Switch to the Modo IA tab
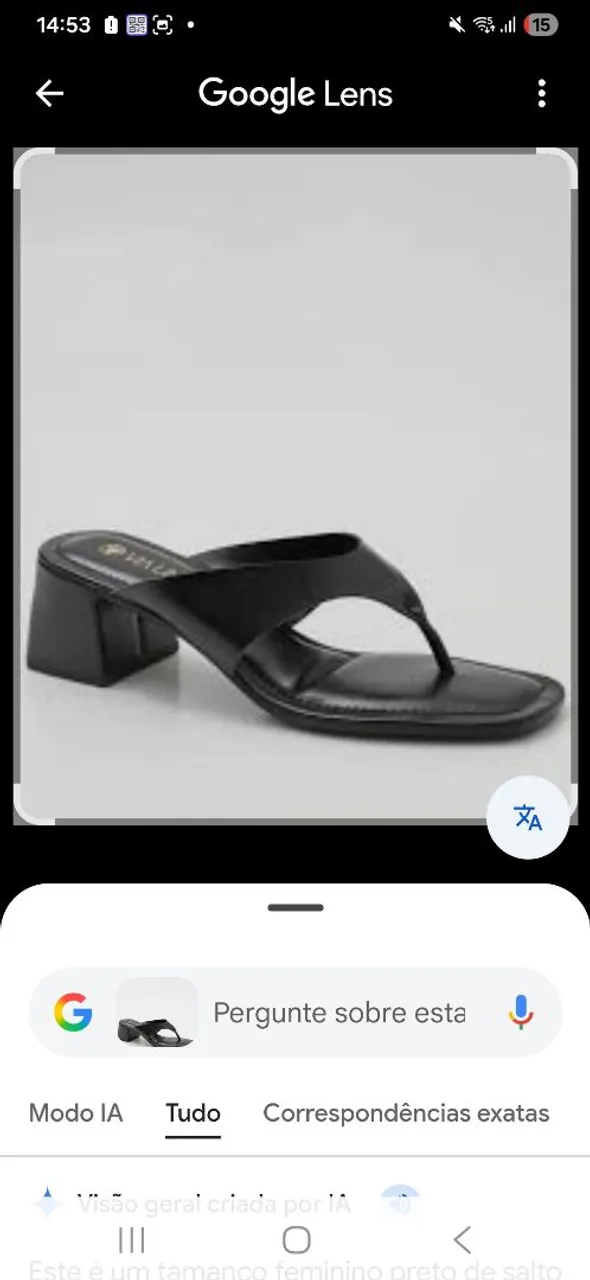The height and width of the screenshot is (1280, 590). point(76,1113)
